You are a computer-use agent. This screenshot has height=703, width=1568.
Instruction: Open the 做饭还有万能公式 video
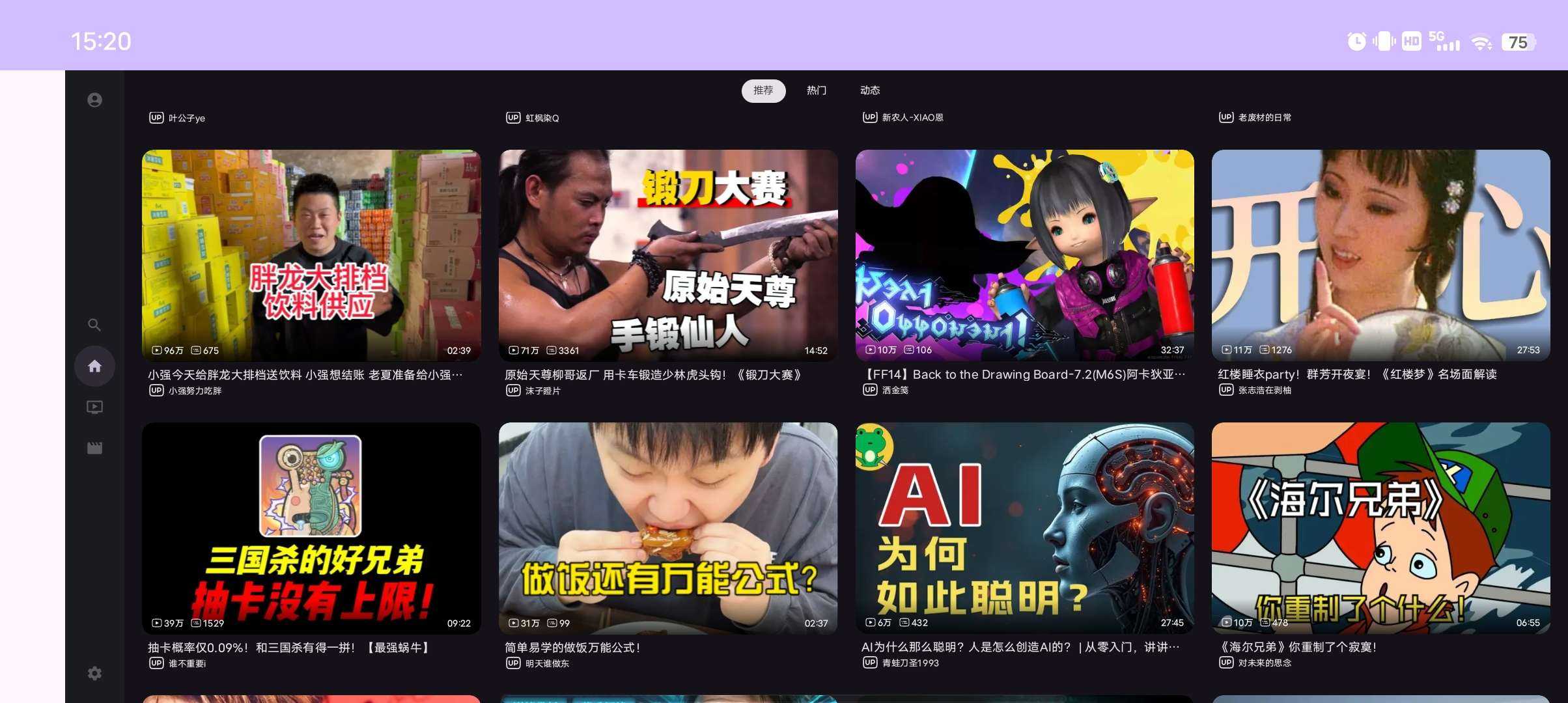coord(668,528)
